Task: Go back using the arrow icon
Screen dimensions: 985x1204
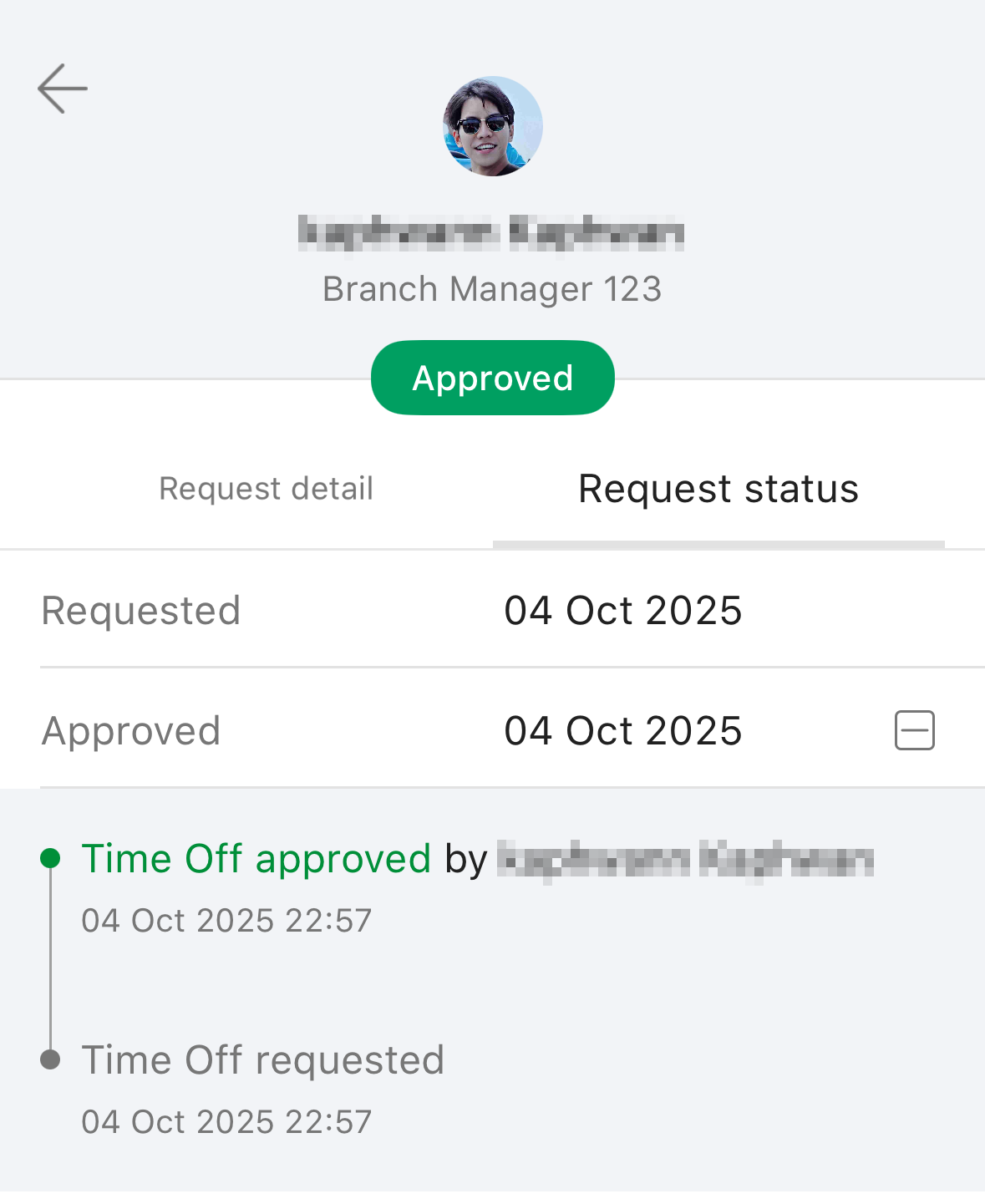Action: point(63,89)
